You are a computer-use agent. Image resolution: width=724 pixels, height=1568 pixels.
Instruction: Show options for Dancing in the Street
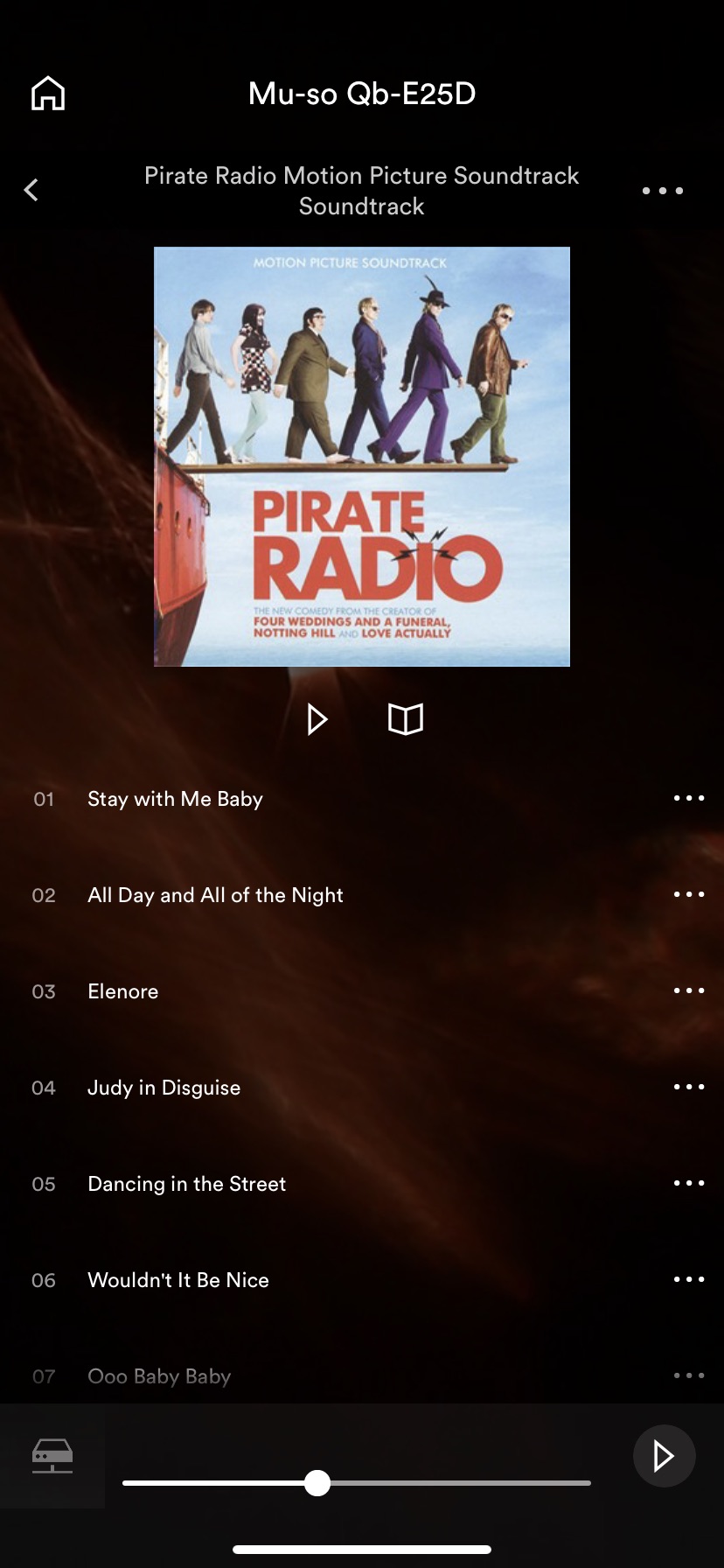[688, 1183]
